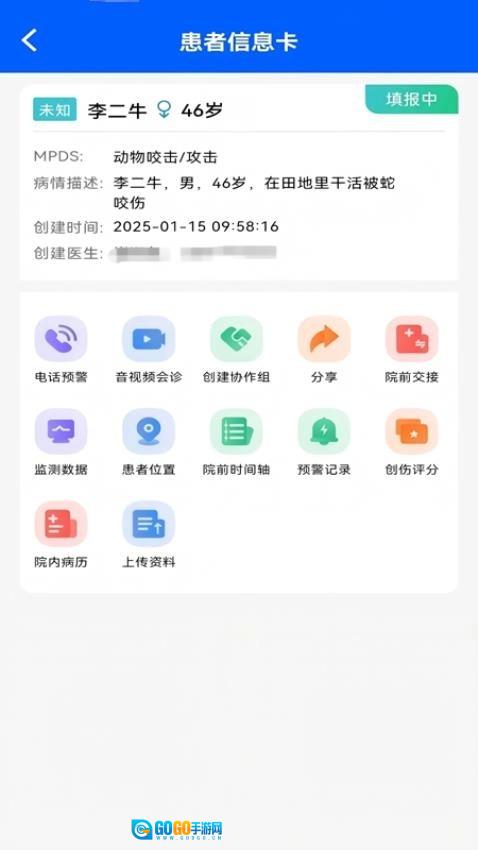
Task: Select 上传资料 to upload files
Action: coord(148,534)
